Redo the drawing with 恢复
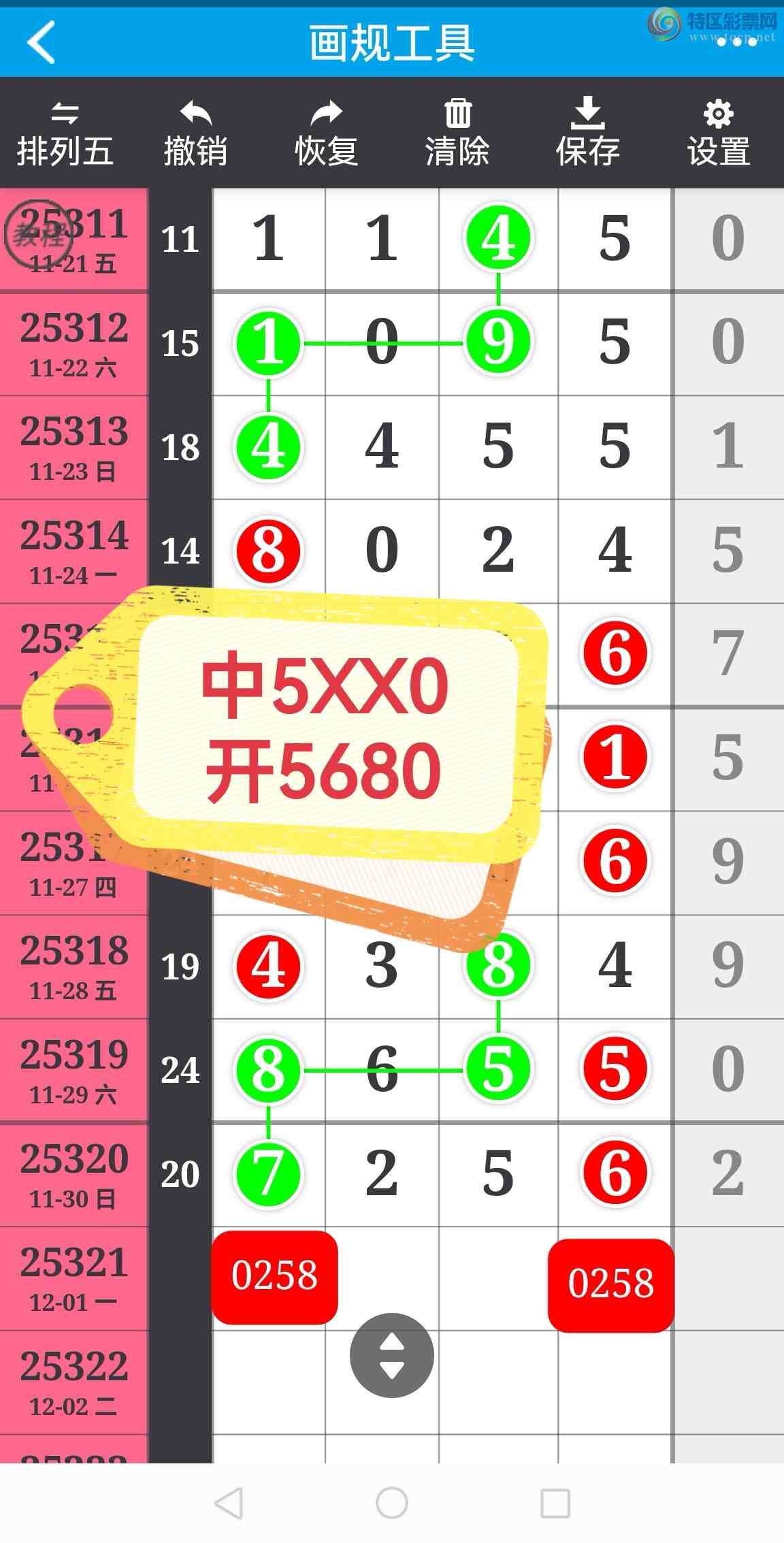This screenshot has width=784, height=1543. 326,134
